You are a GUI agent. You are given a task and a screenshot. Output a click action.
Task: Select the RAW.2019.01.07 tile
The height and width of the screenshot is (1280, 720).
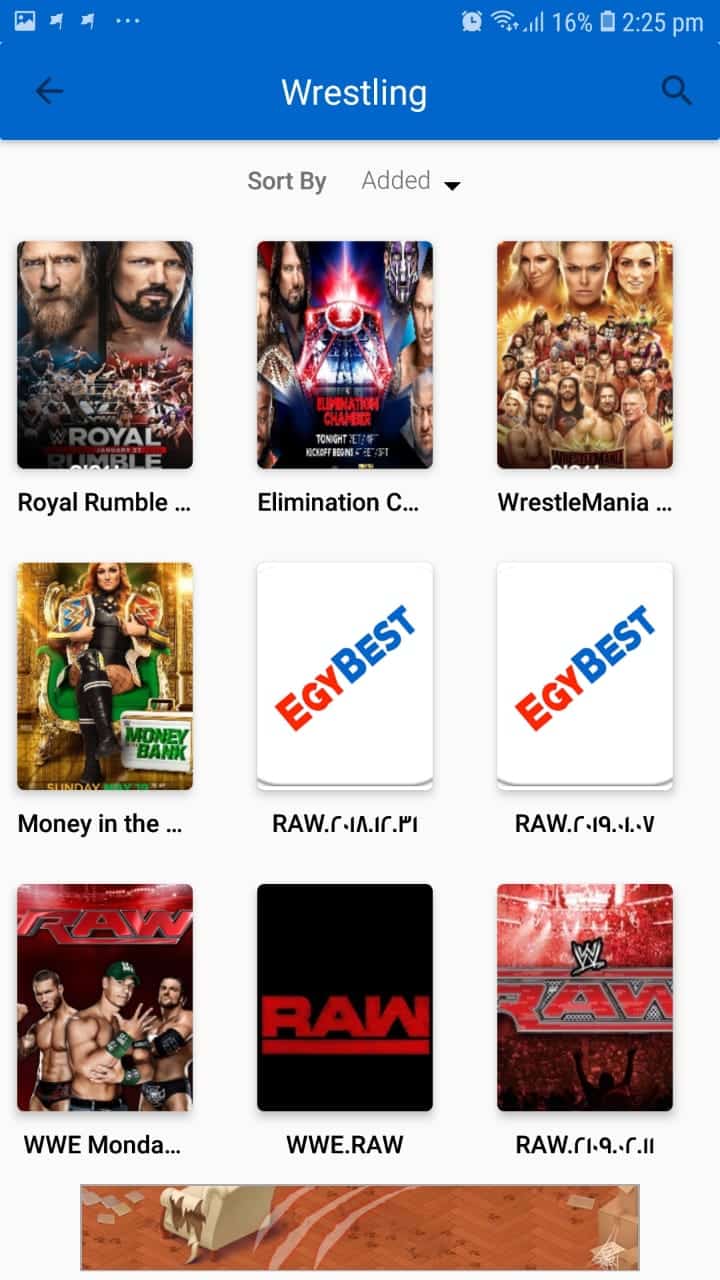pos(585,676)
